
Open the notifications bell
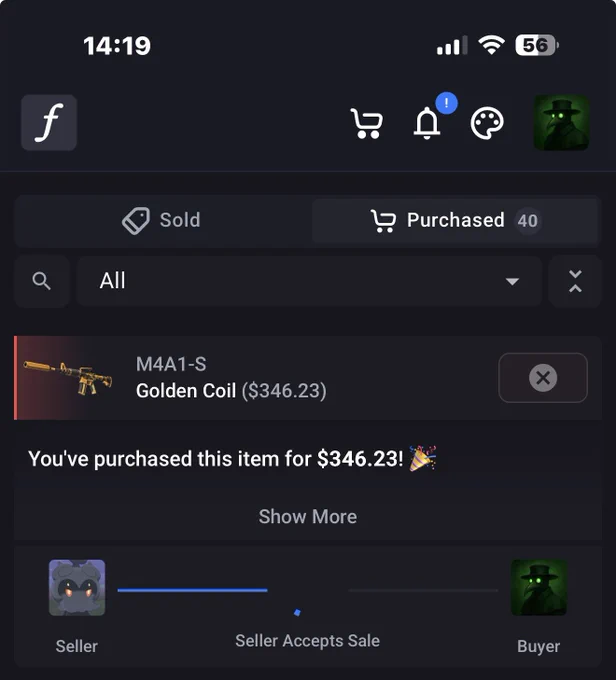click(427, 123)
